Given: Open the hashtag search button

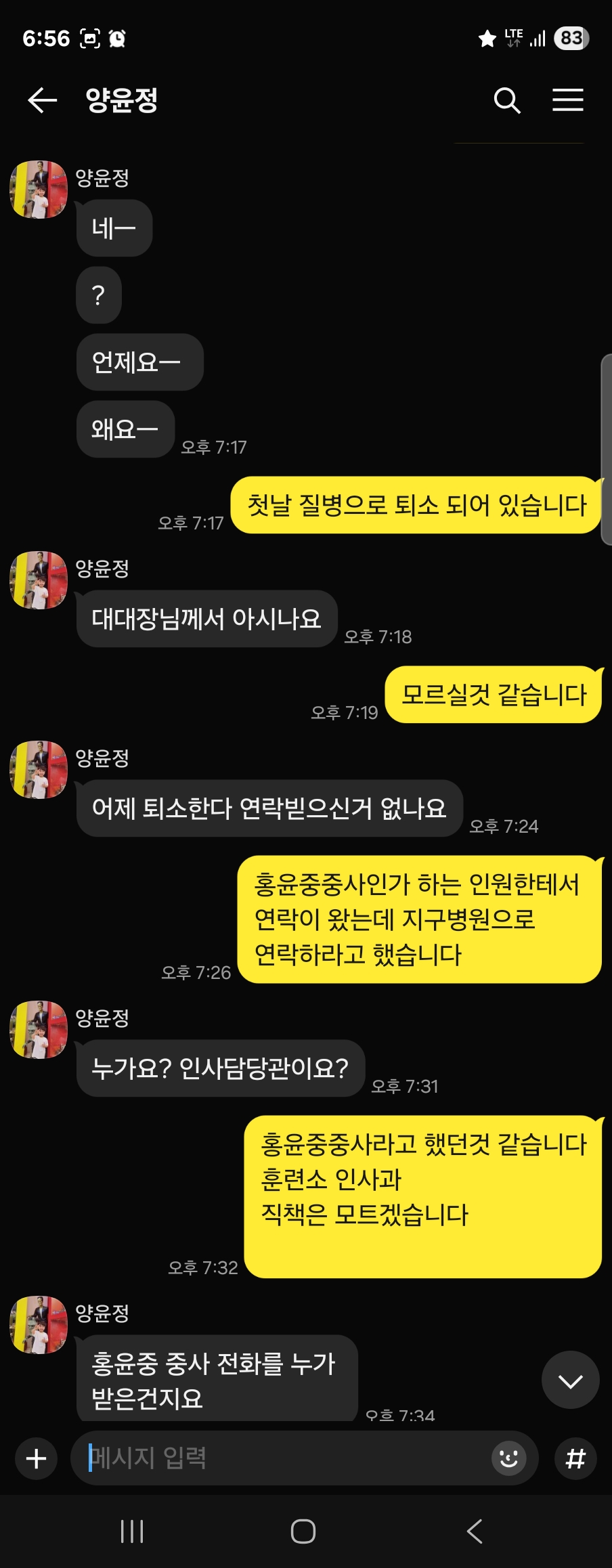Looking at the screenshot, I should pyautogui.click(x=575, y=1458).
